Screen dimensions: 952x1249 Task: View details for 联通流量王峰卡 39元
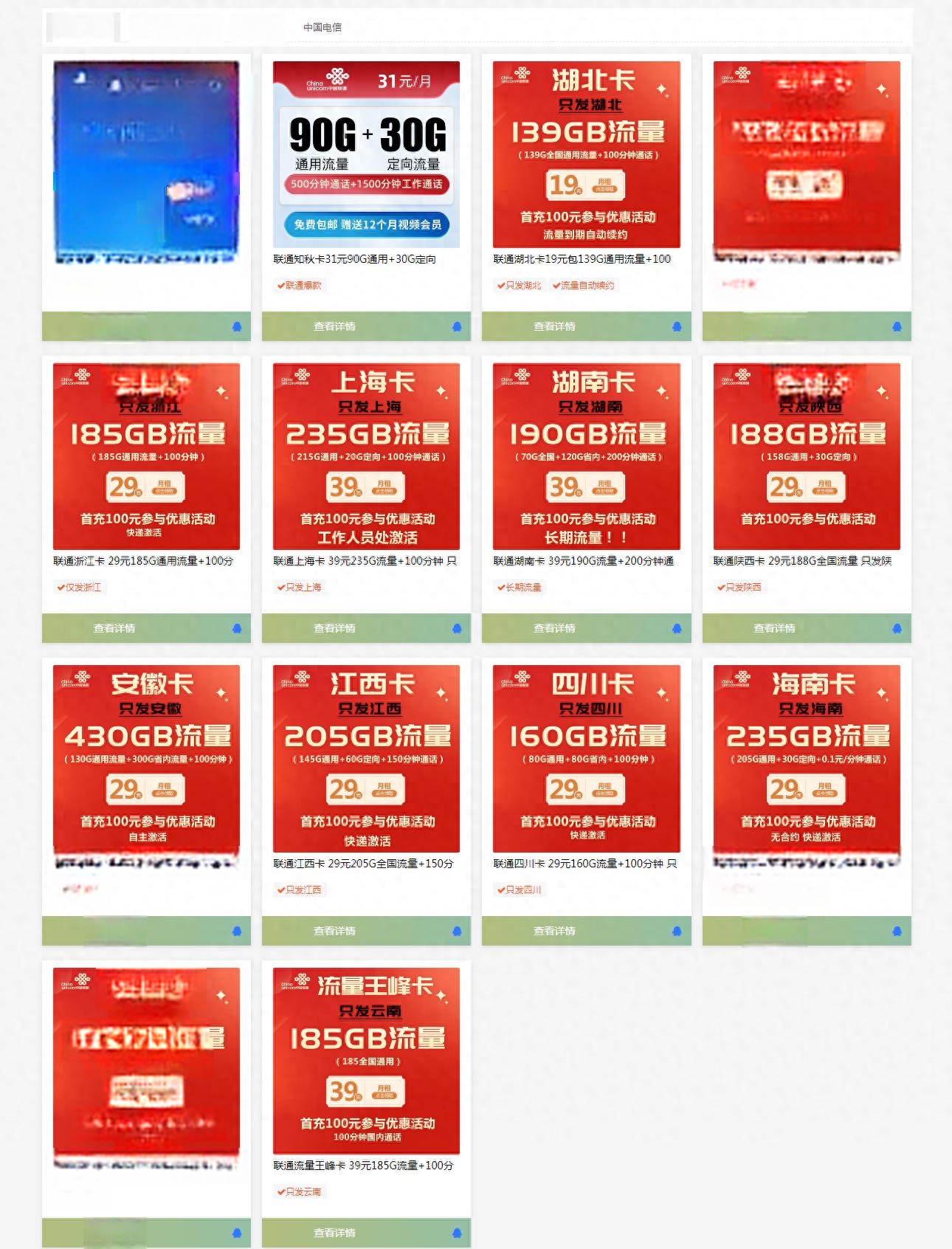point(334,1233)
